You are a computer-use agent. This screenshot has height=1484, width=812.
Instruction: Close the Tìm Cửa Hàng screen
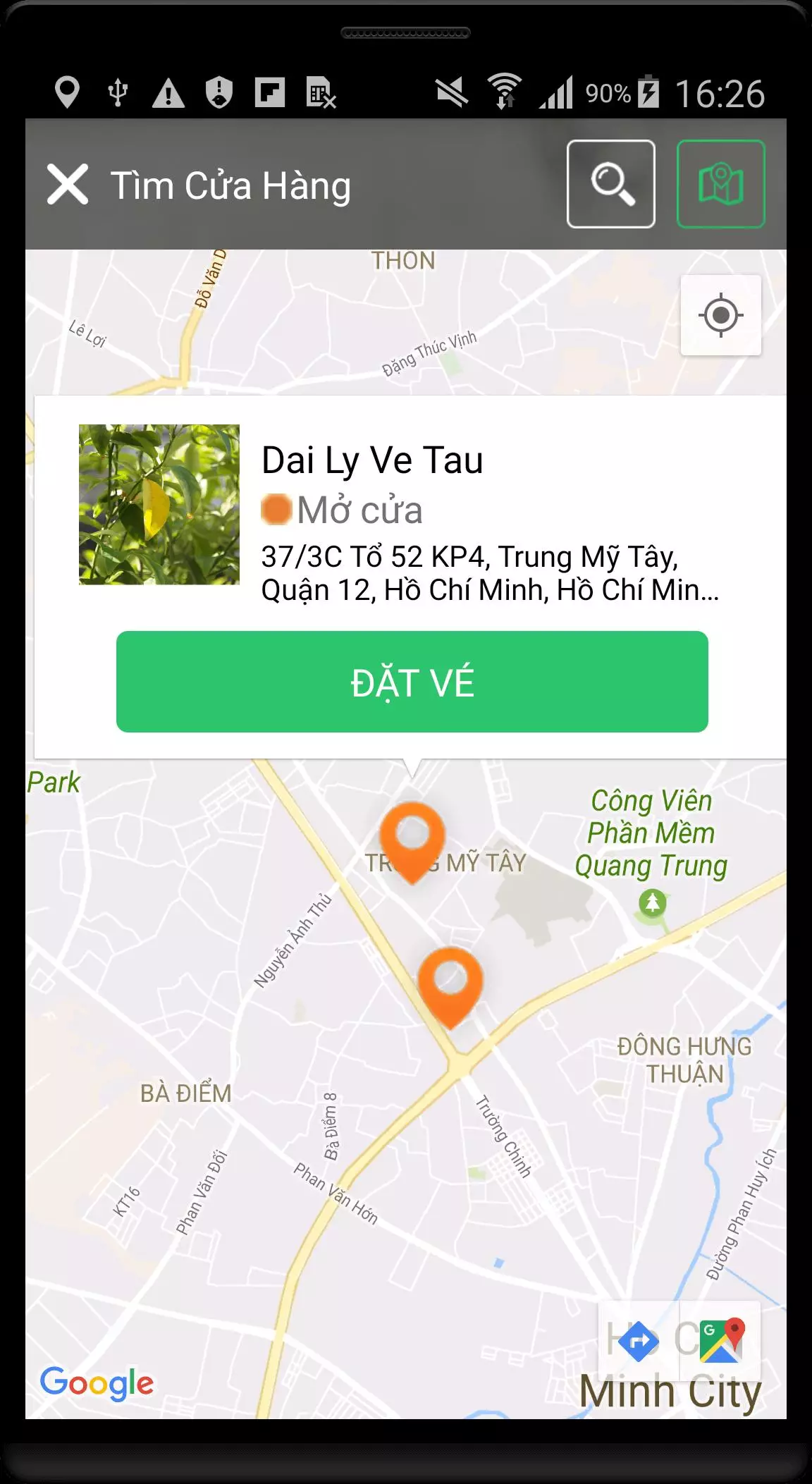pyautogui.click(x=68, y=185)
